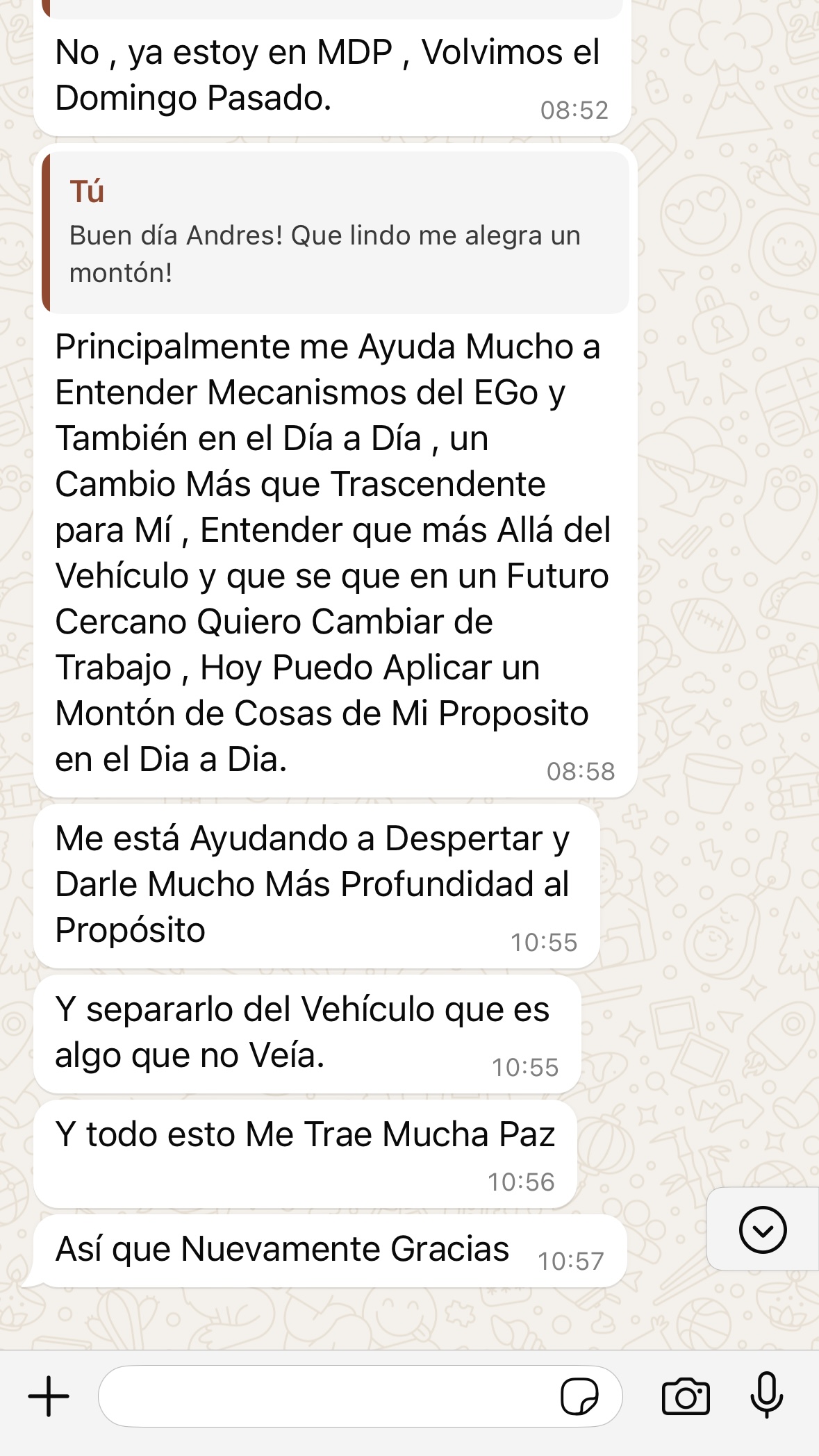
Task: Tap the microphone to record a voice message
Action: 767,1396
